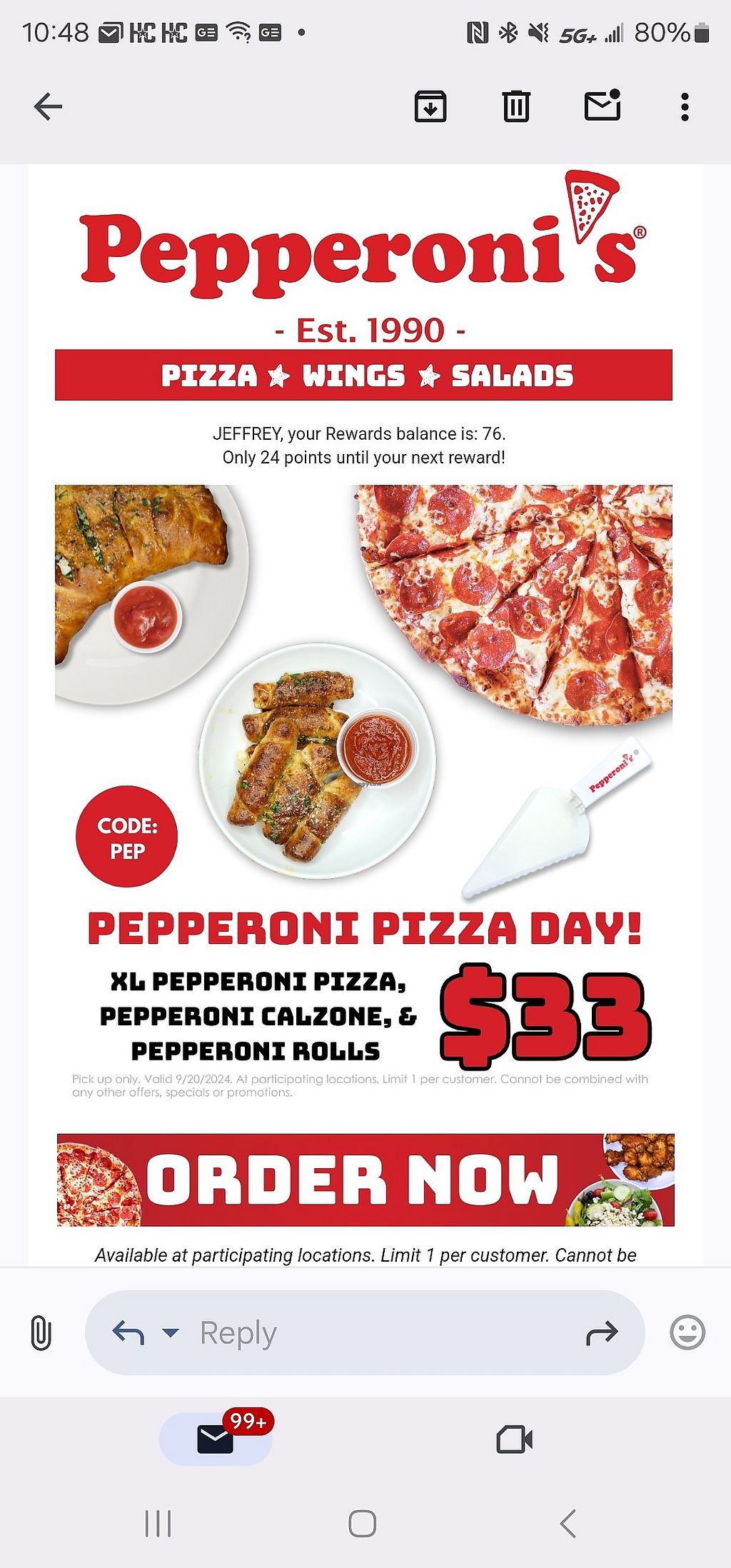Attach a file to the reply
The height and width of the screenshot is (1568, 731).
[x=41, y=1332]
